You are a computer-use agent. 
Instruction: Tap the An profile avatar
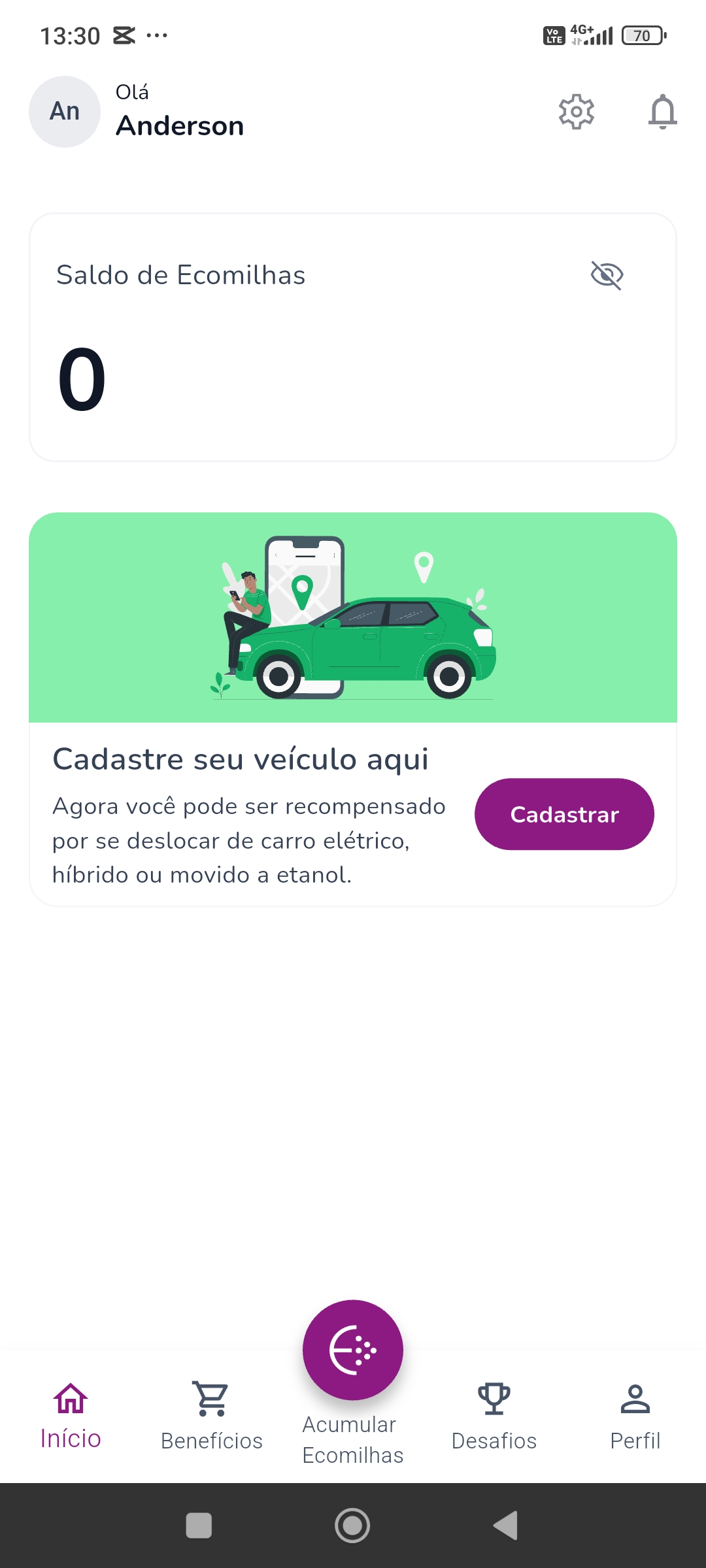(65, 112)
